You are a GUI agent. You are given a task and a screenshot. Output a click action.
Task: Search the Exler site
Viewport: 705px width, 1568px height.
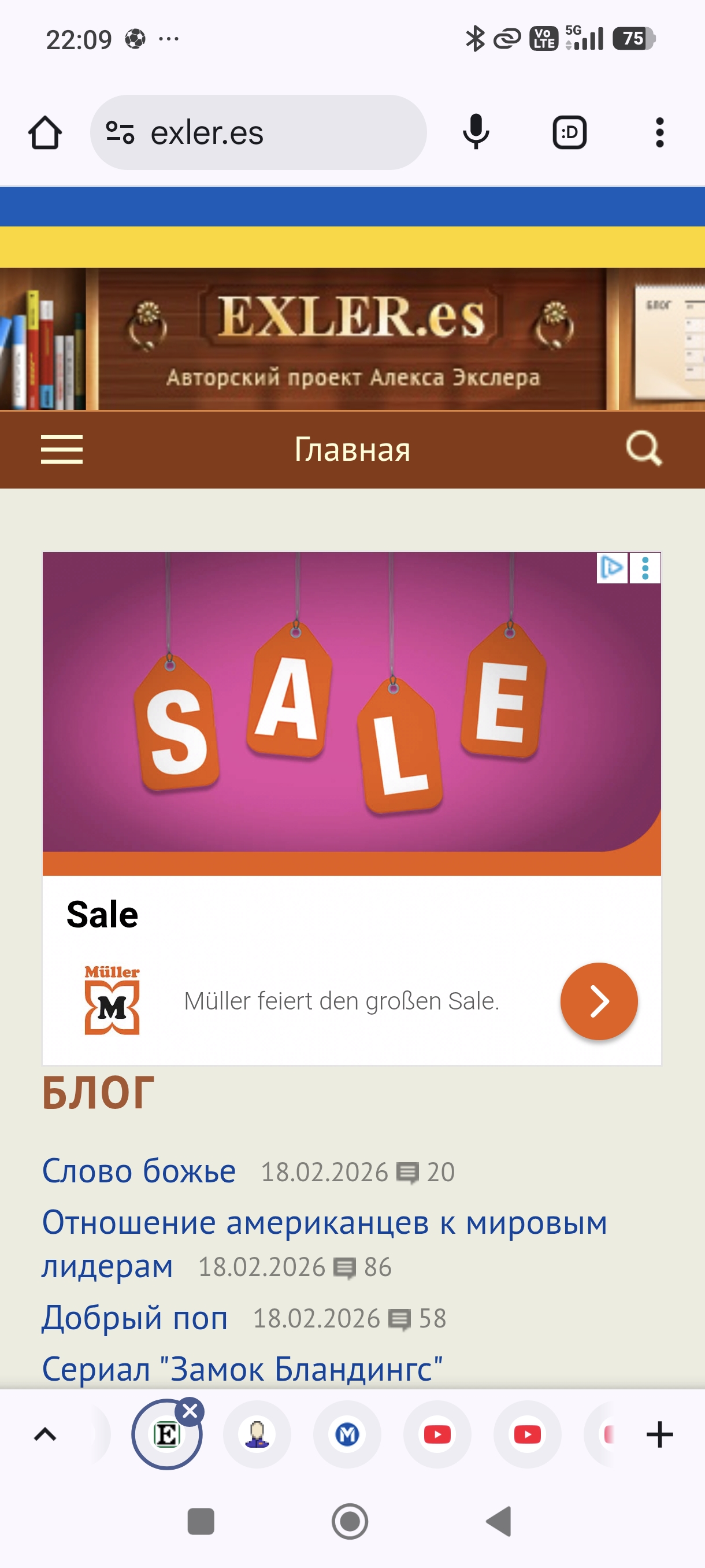coord(643,449)
